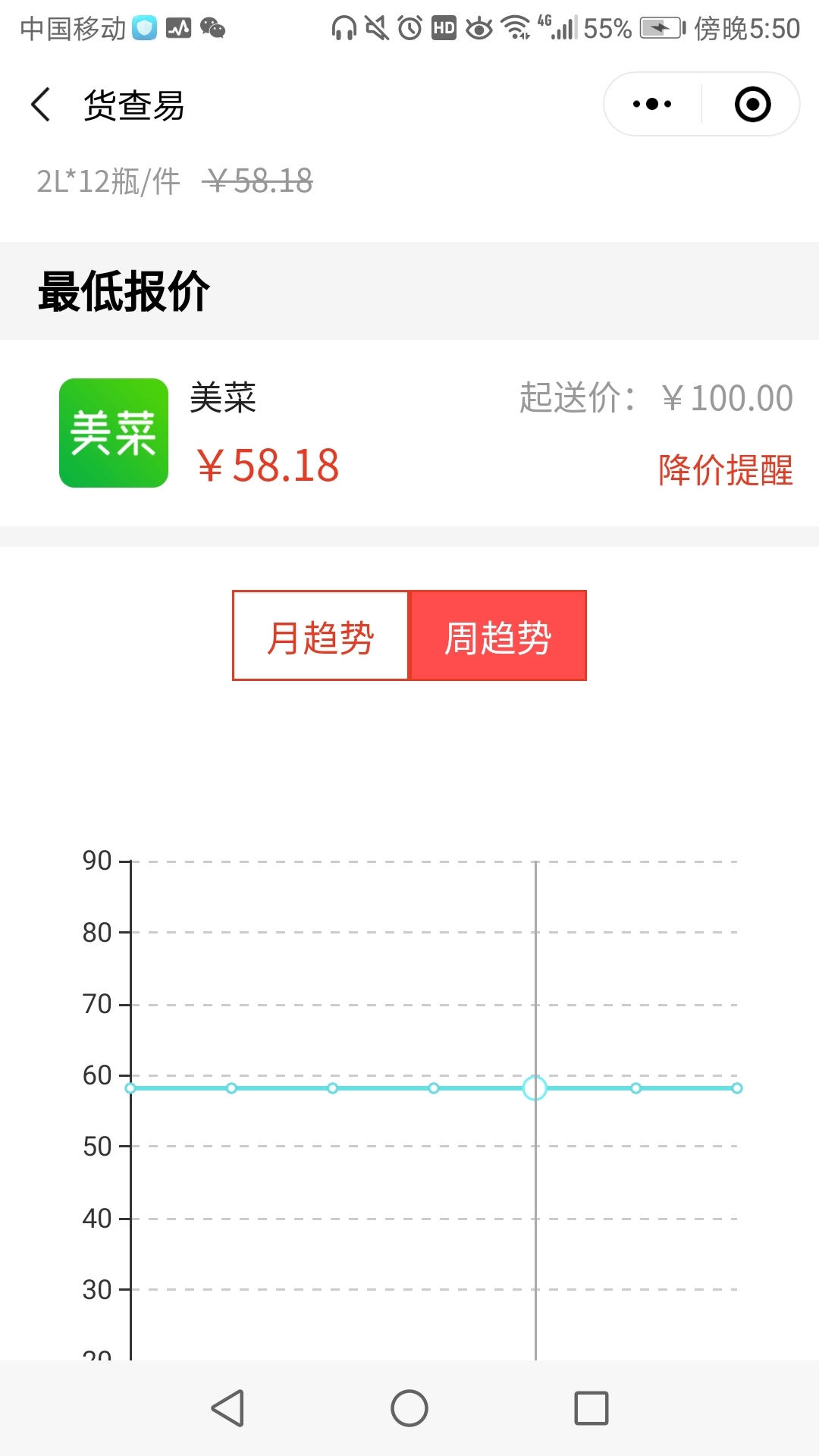819x1456 pixels.
Task: Go back from 货查易 page
Action: coord(41,105)
